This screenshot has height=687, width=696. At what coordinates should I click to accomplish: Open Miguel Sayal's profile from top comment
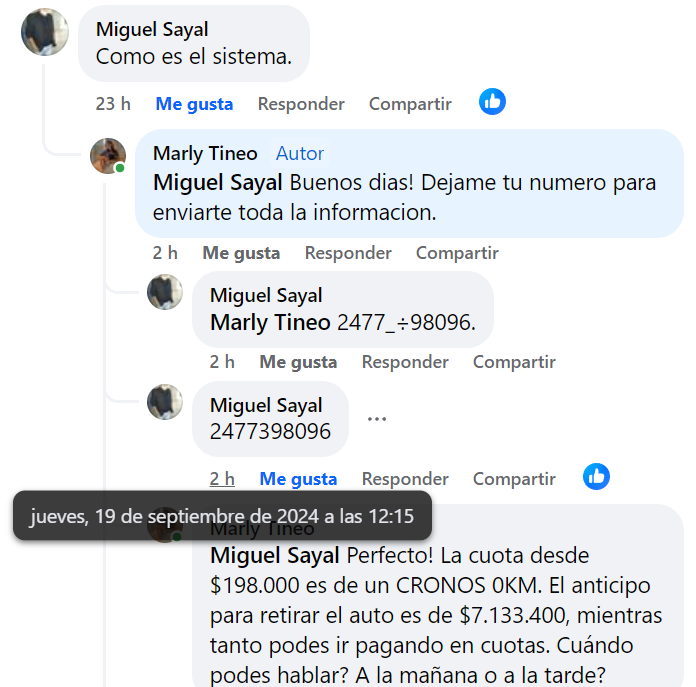(x=152, y=30)
